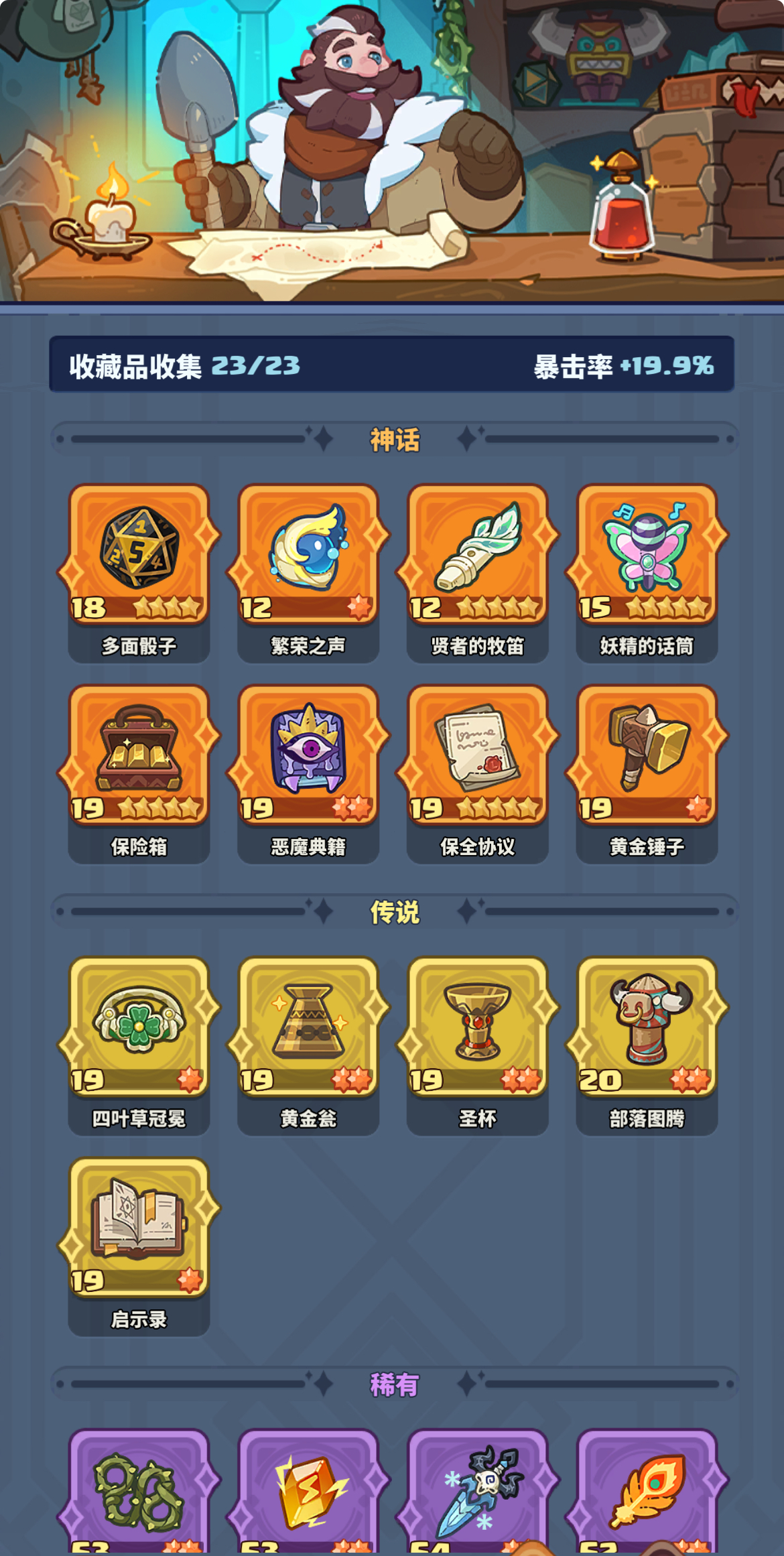Image resolution: width=784 pixels, height=1556 pixels.
Task: Open the lightning gem rare item
Action: (x=308, y=1491)
